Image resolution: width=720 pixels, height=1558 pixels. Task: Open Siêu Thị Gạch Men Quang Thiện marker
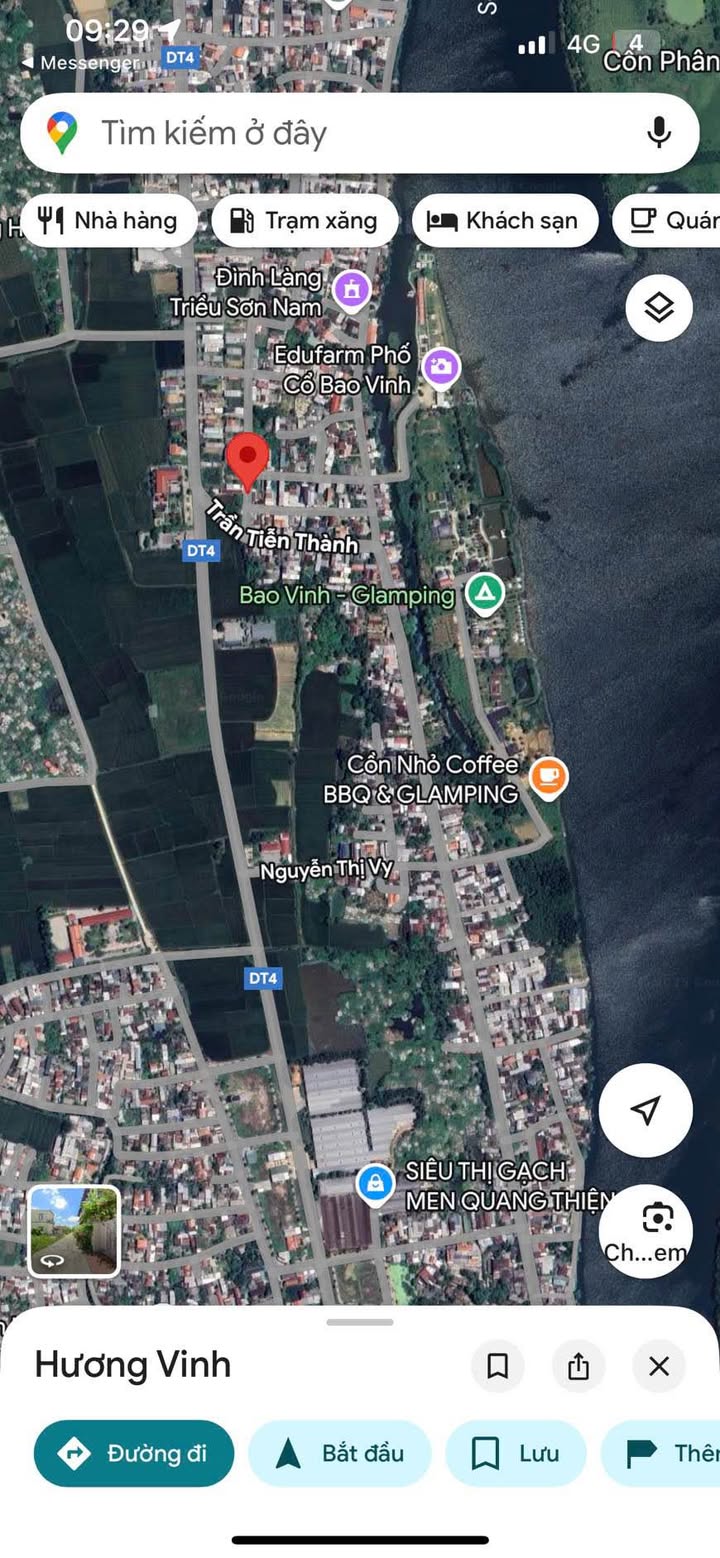coord(376,1185)
